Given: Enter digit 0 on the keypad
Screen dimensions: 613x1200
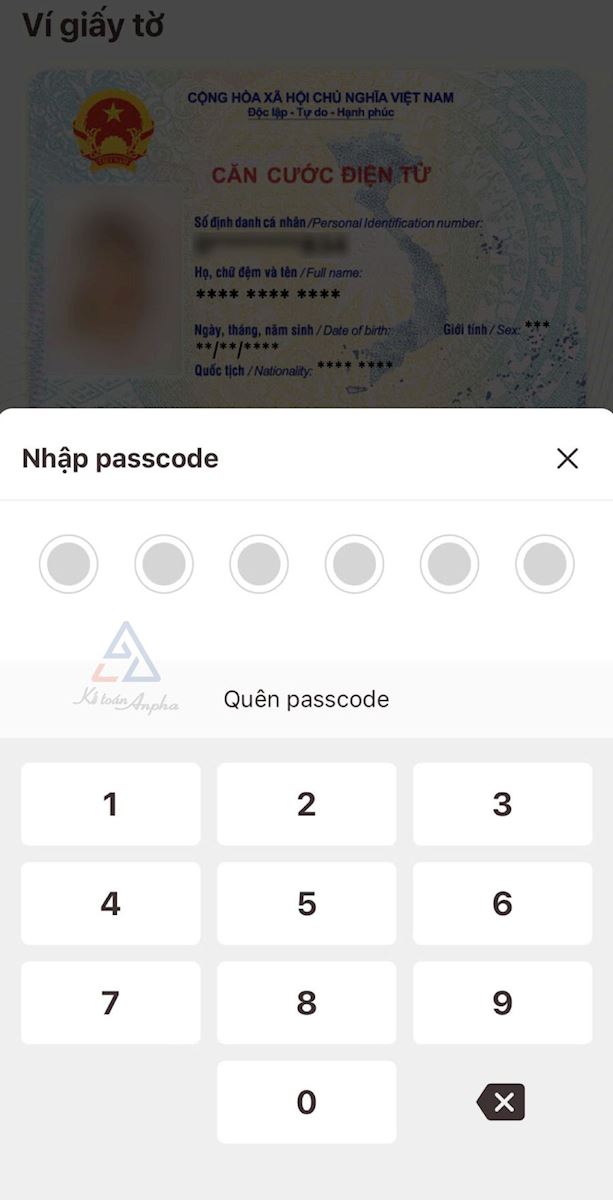Looking at the screenshot, I should [306, 1102].
